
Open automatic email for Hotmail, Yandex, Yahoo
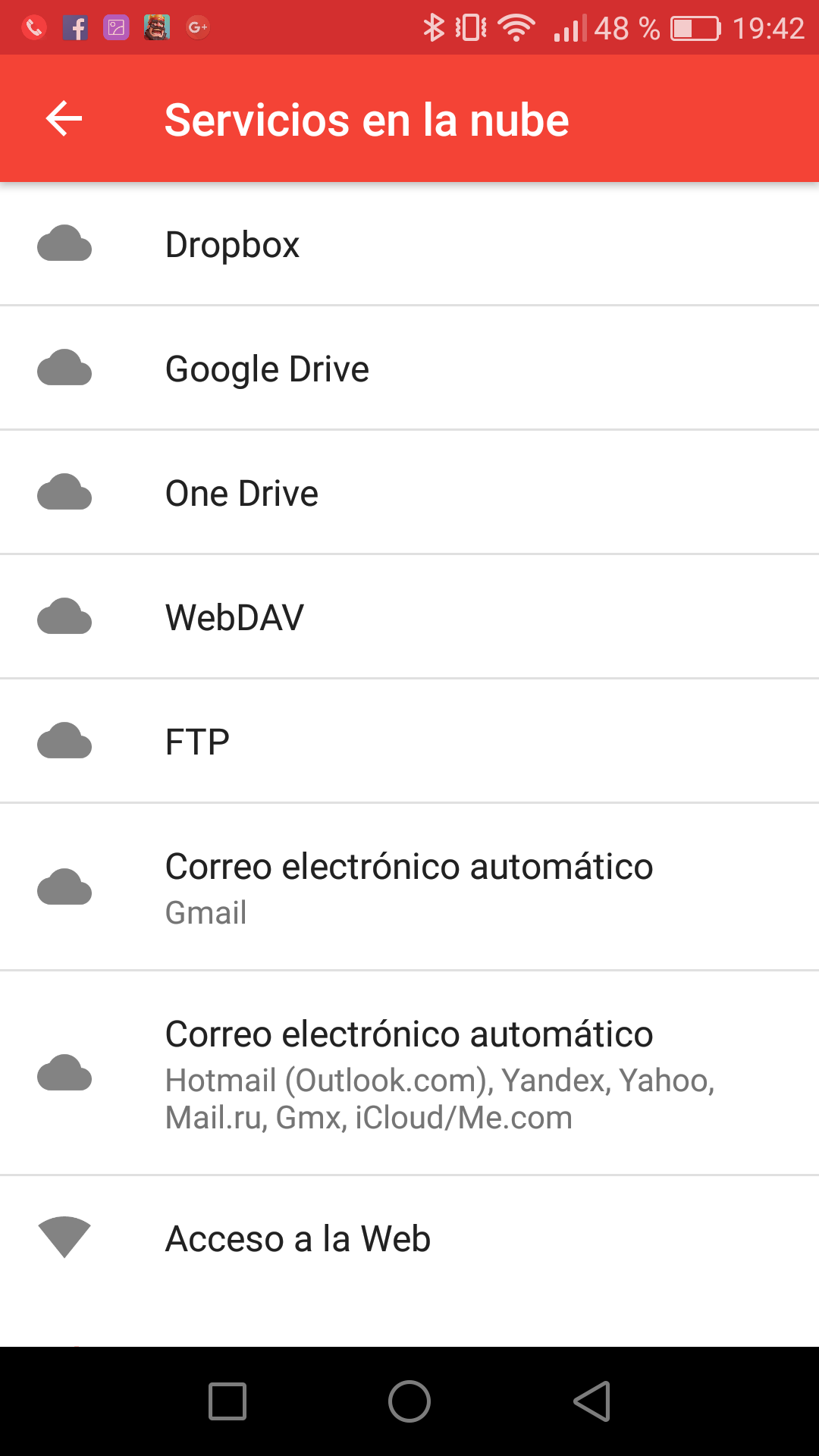pos(409,1074)
